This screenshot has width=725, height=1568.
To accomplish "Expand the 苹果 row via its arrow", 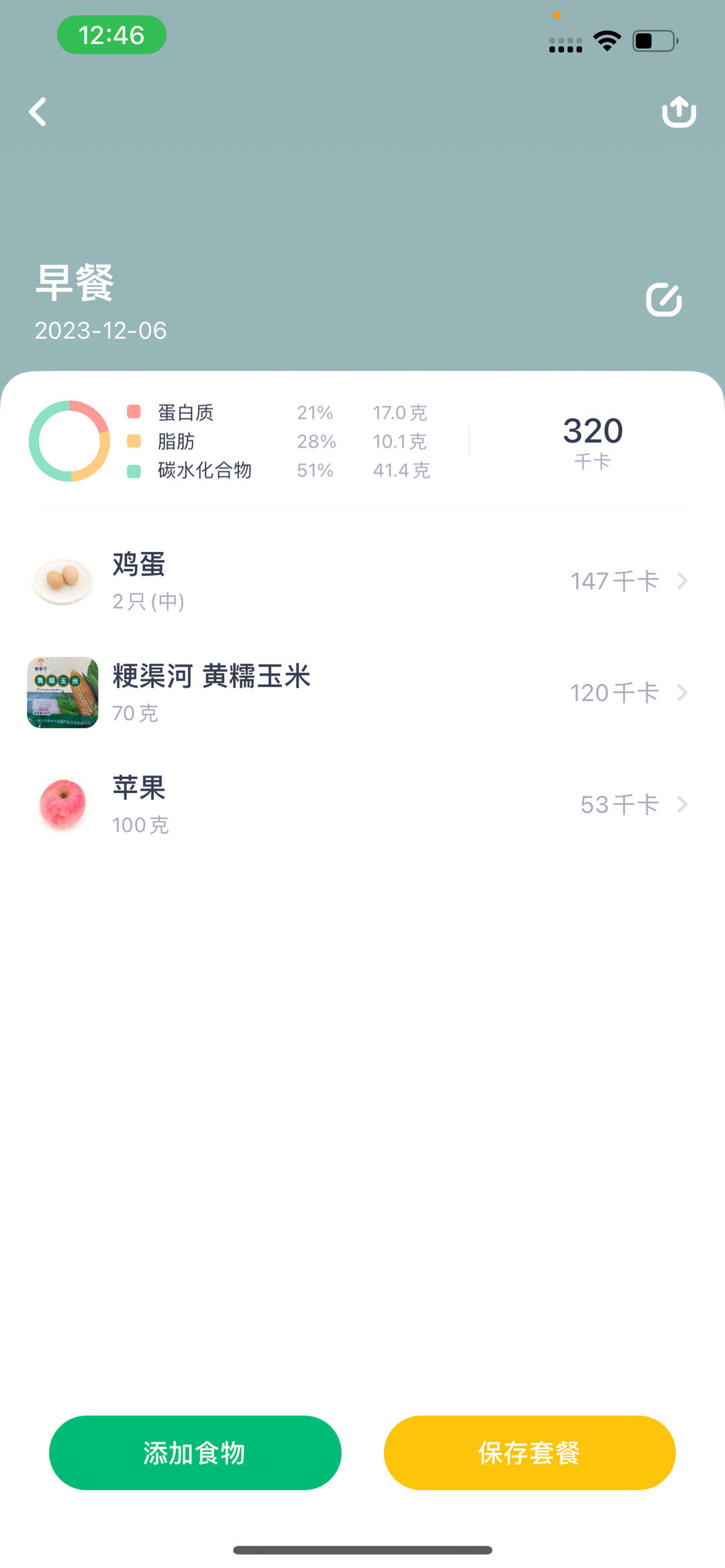I will [683, 804].
